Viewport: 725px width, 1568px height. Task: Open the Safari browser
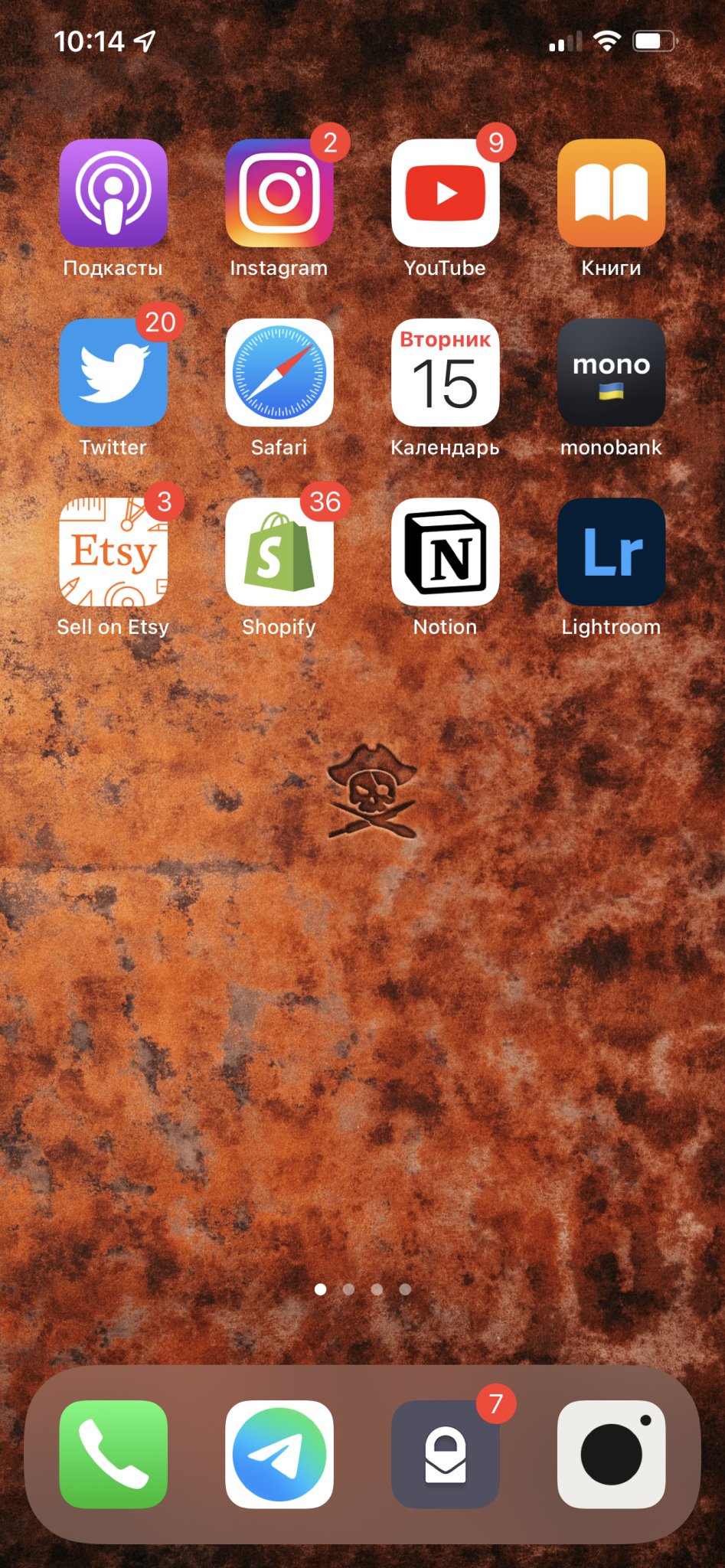(279, 373)
